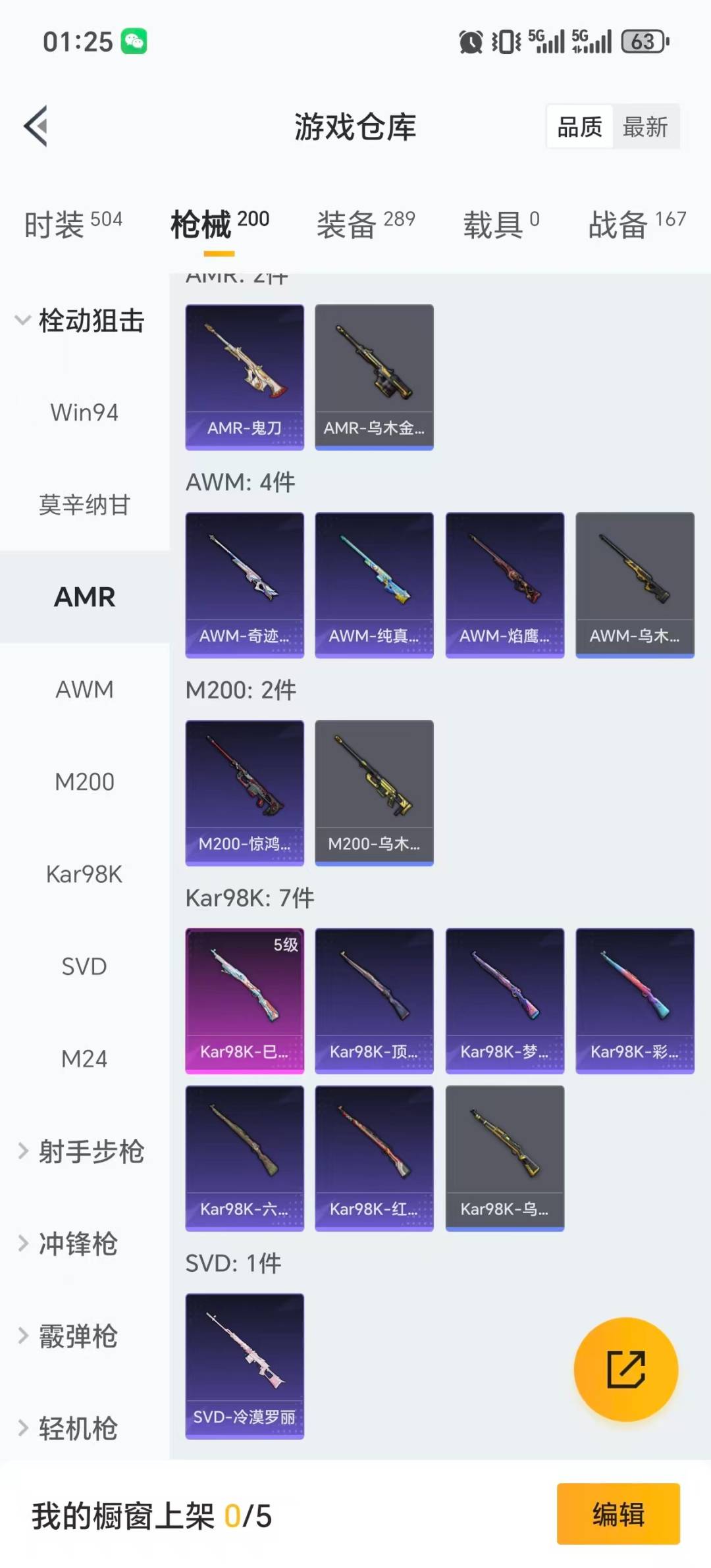Switch sorting to 最新

pyautogui.click(x=646, y=126)
